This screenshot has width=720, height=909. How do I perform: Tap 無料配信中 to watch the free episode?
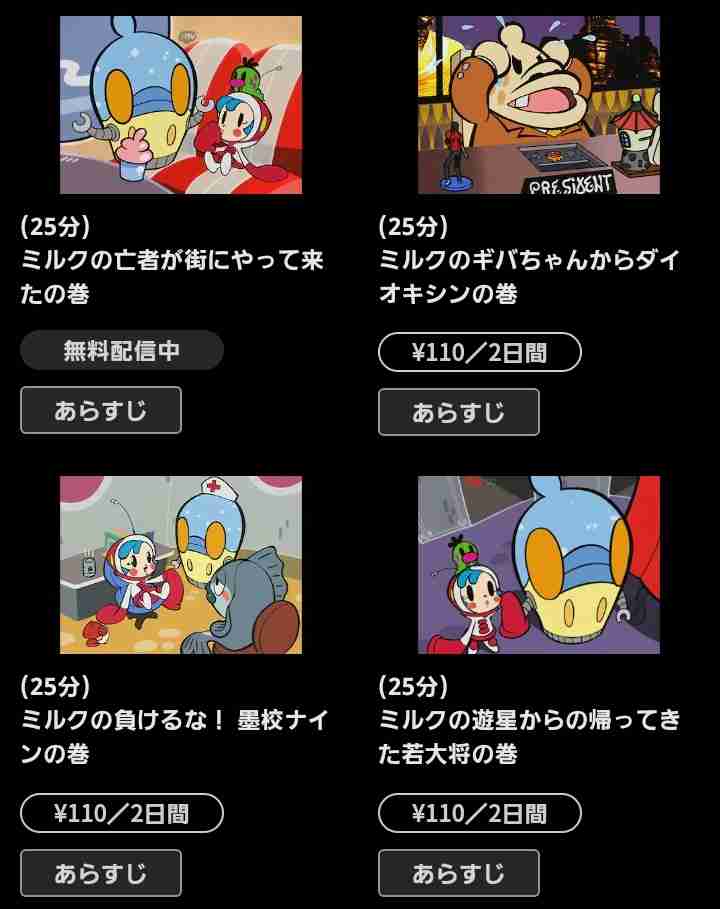(122, 351)
